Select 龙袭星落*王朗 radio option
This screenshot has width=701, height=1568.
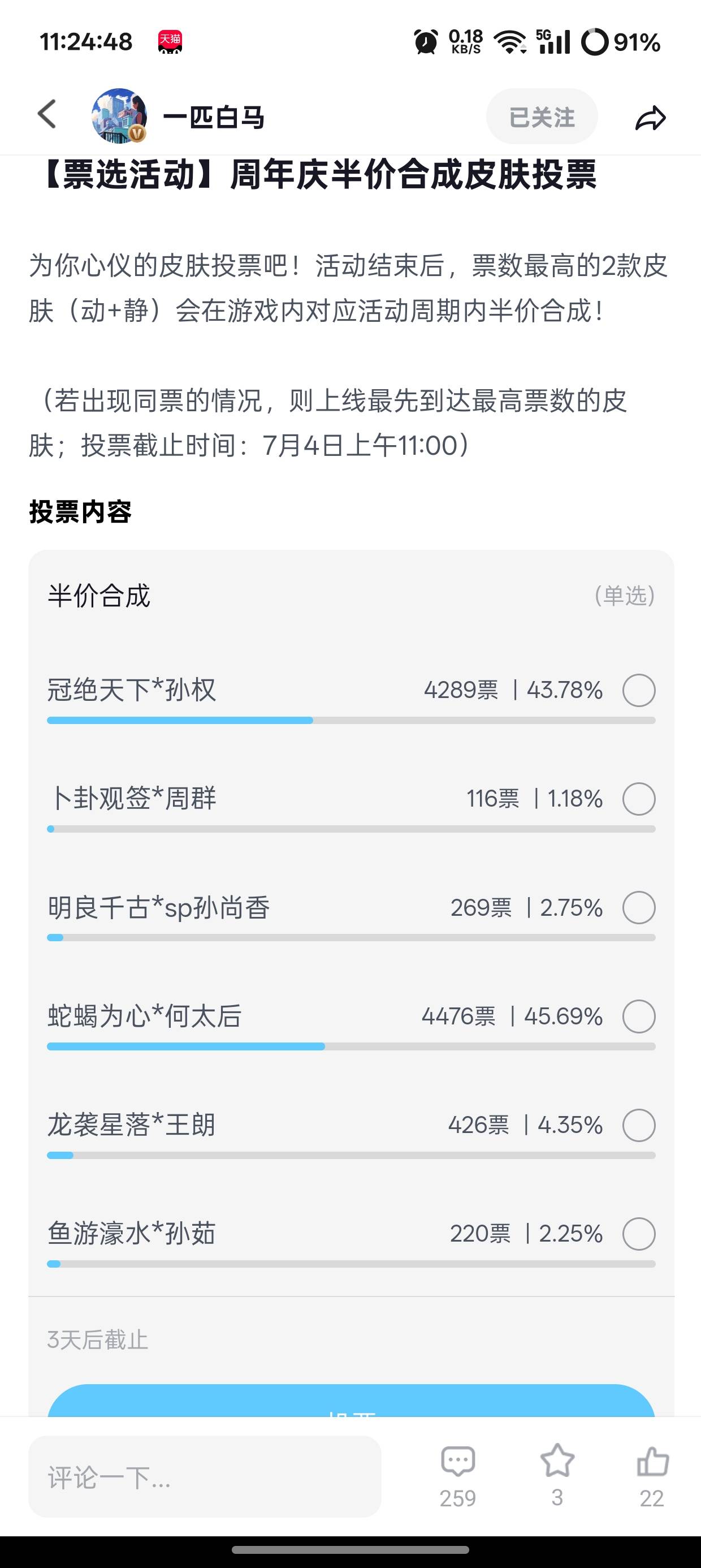(x=638, y=1125)
